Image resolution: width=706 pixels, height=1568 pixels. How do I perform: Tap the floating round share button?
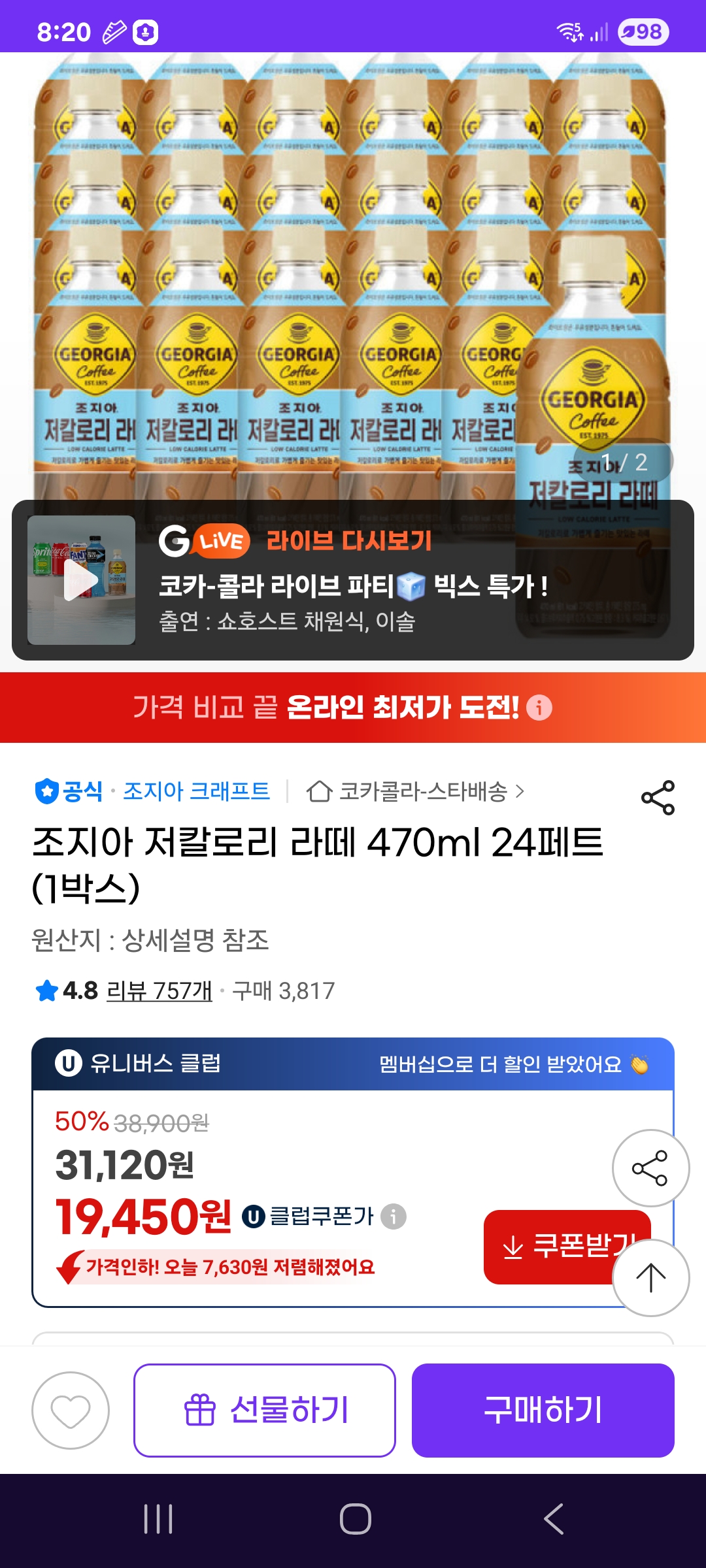[x=650, y=1168]
